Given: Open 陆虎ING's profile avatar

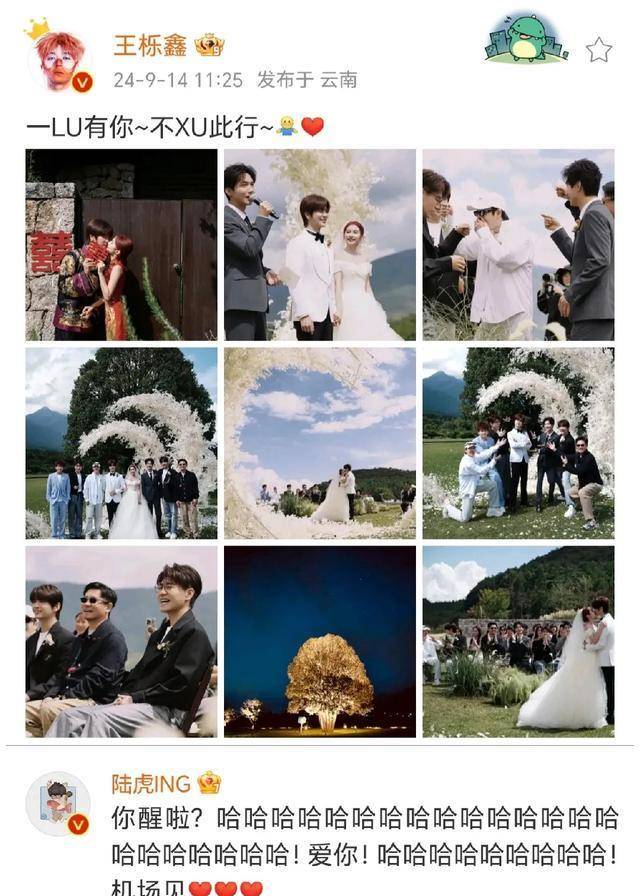Looking at the screenshot, I should coord(58,803).
